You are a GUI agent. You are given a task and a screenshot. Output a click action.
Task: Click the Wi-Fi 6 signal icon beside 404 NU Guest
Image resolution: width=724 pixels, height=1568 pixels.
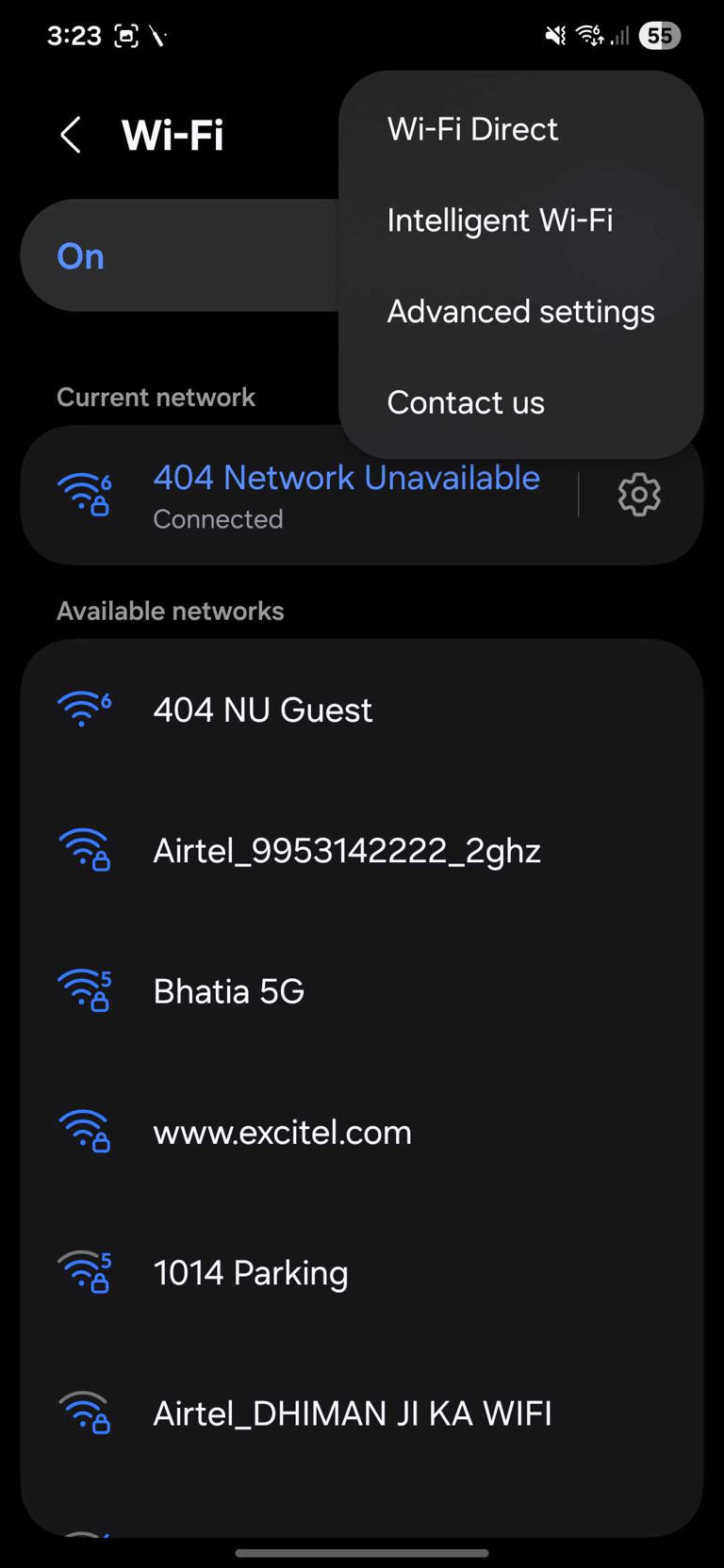click(x=84, y=708)
